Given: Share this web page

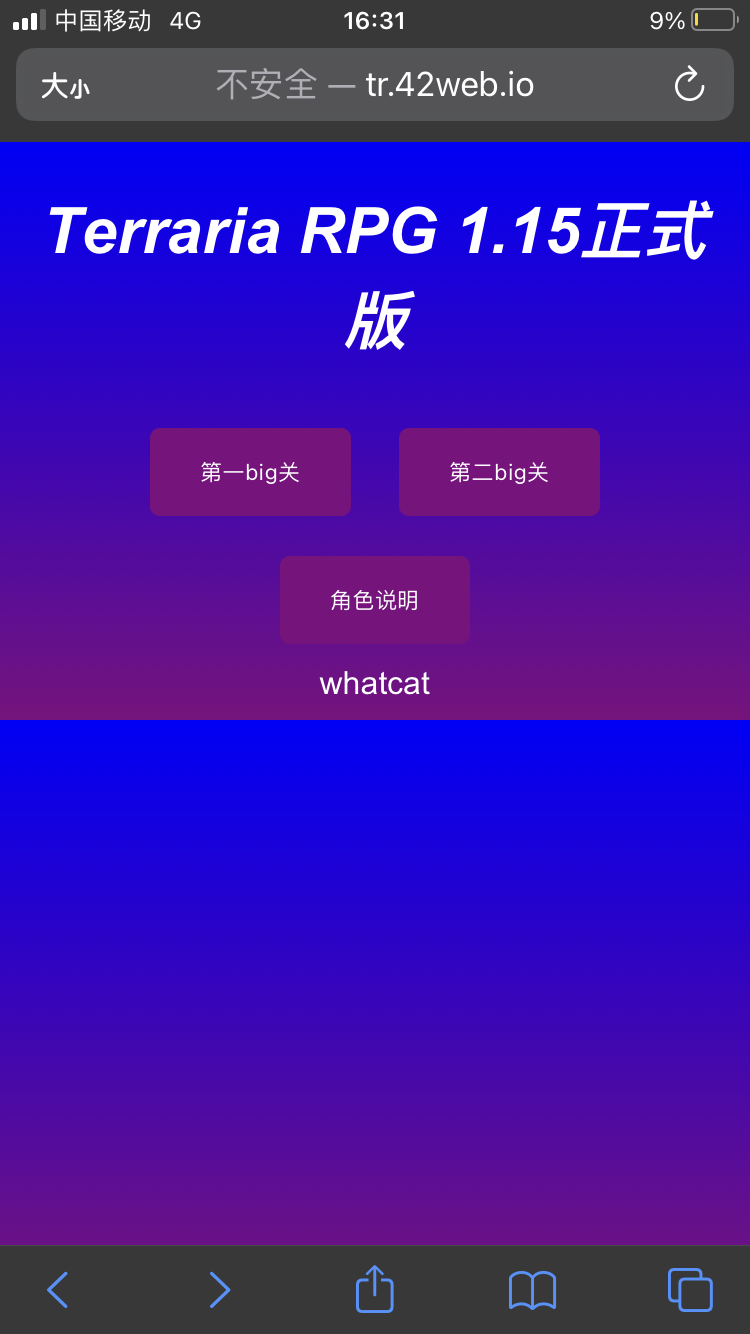Looking at the screenshot, I should (374, 1289).
